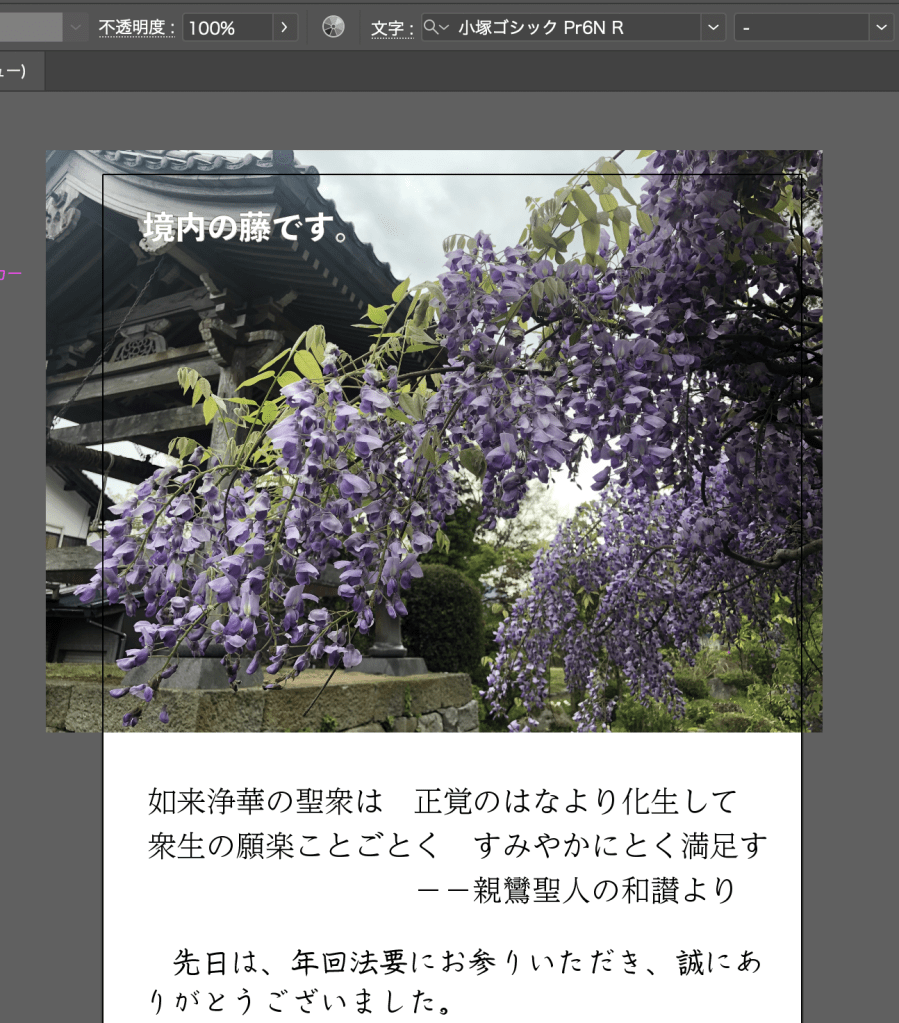Tap the font style field

[x=800, y=27]
